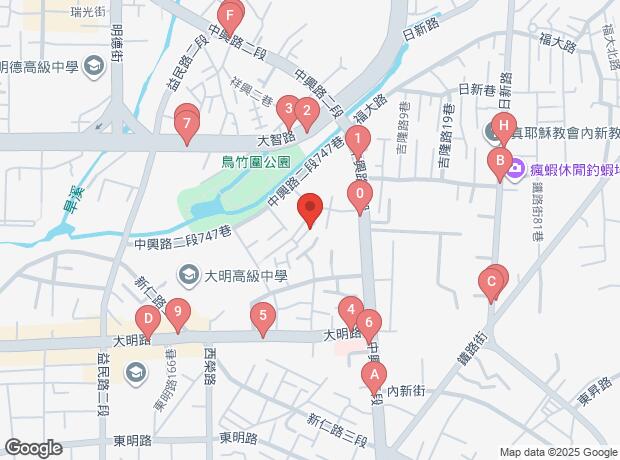Tap the marker labeled 9
620x460 pixels.
178,314
